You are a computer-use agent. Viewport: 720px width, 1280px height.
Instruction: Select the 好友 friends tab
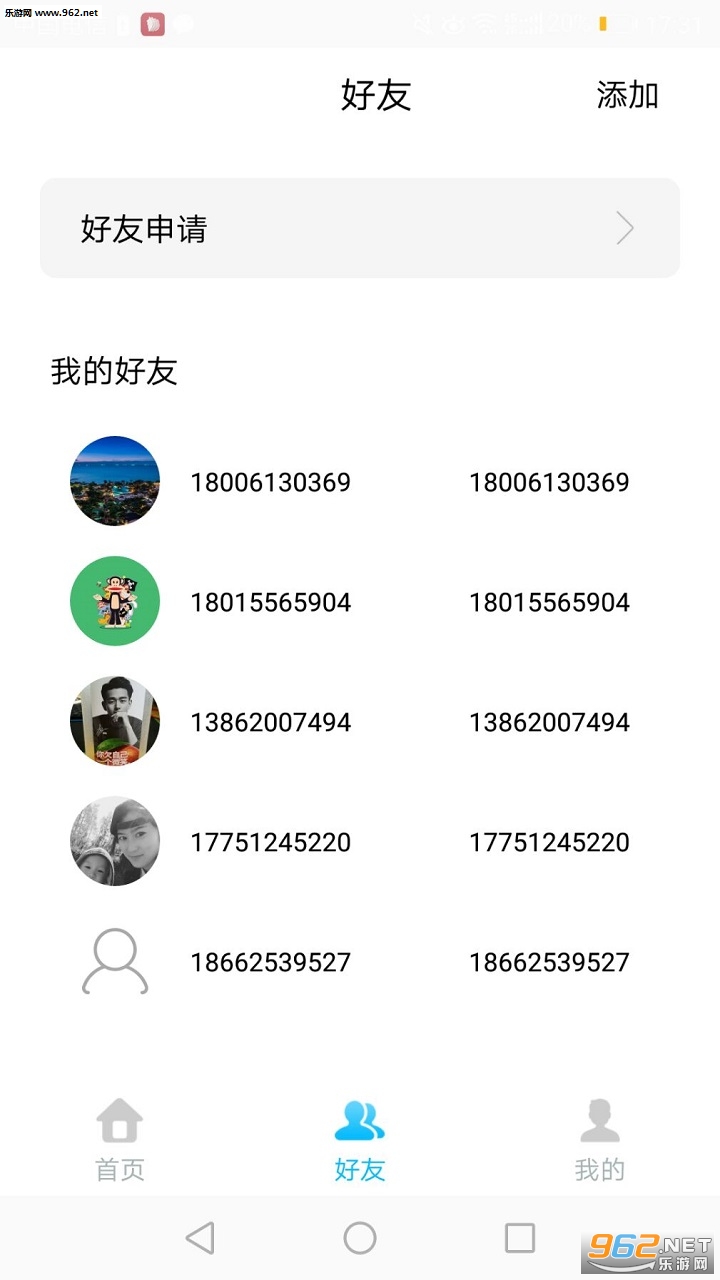click(x=360, y=1140)
